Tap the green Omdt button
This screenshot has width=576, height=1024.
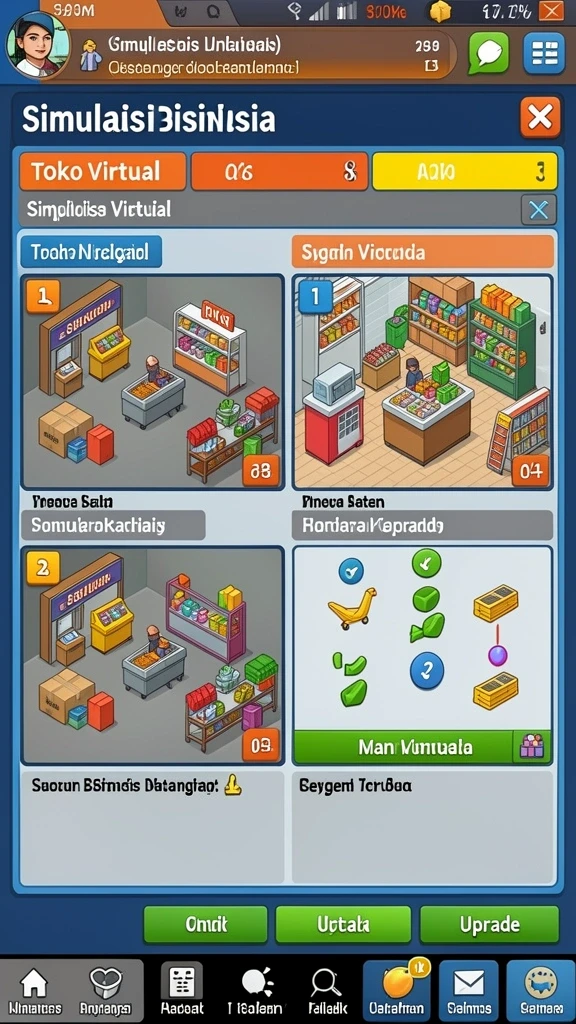206,924
